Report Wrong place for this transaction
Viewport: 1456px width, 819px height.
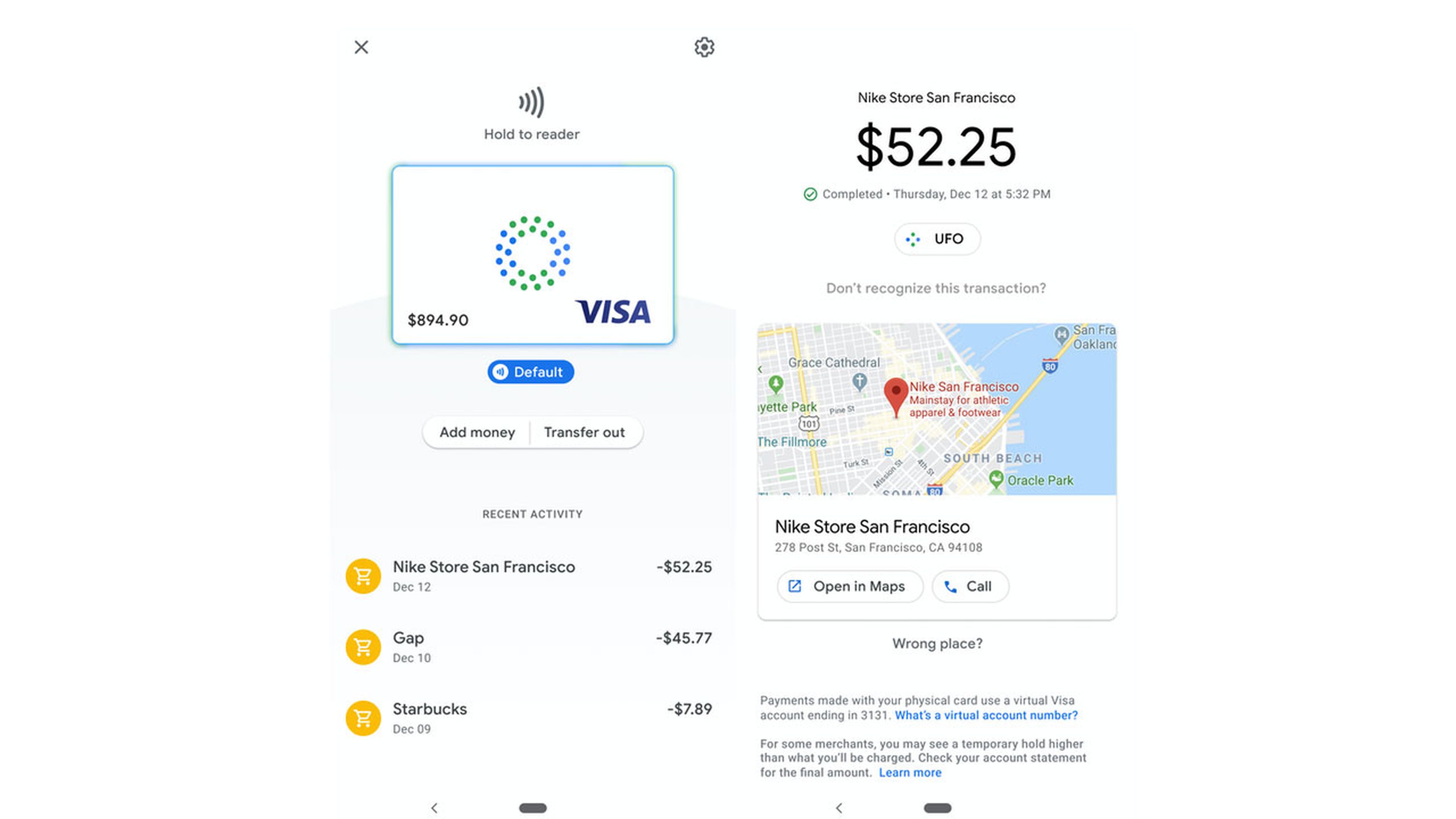pyautogui.click(x=937, y=644)
